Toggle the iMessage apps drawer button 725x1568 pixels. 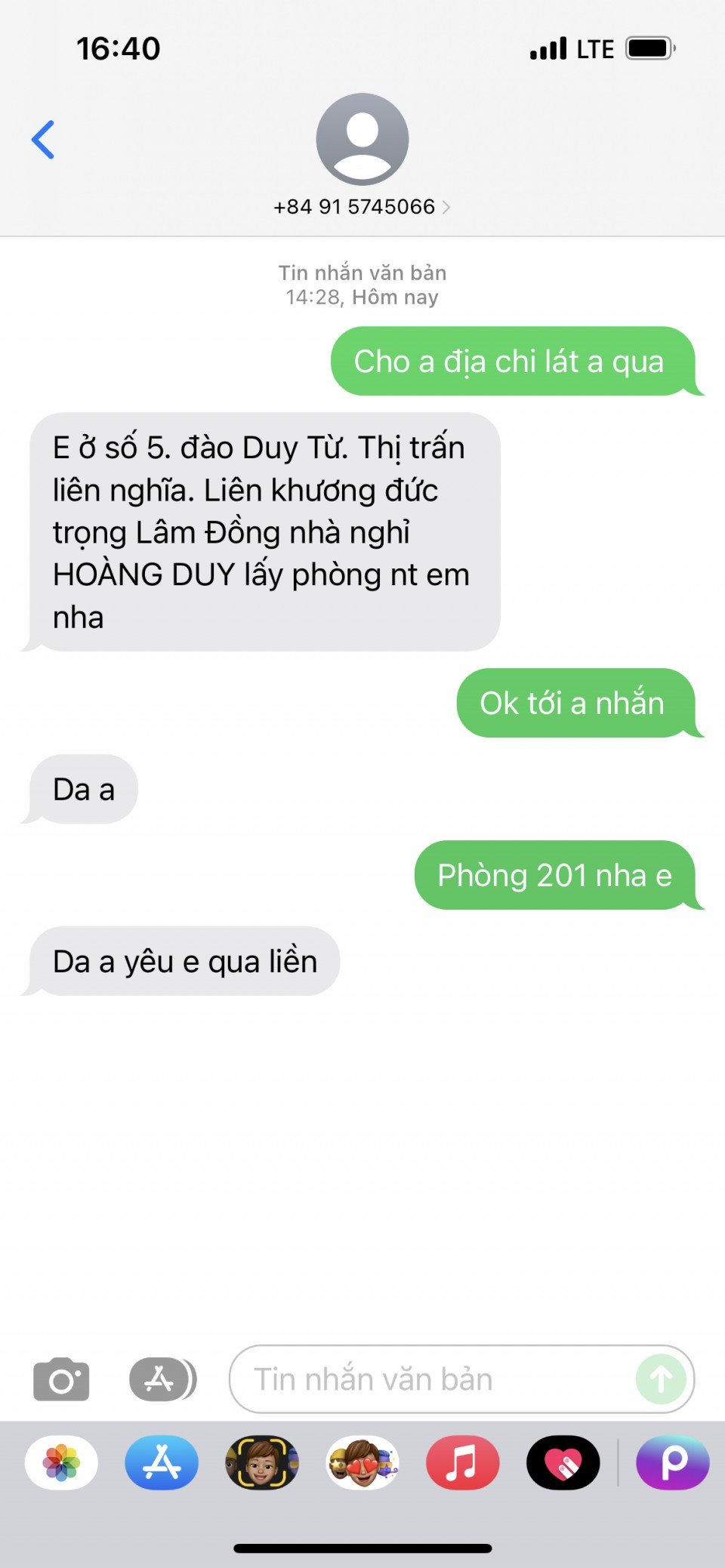(x=162, y=1379)
